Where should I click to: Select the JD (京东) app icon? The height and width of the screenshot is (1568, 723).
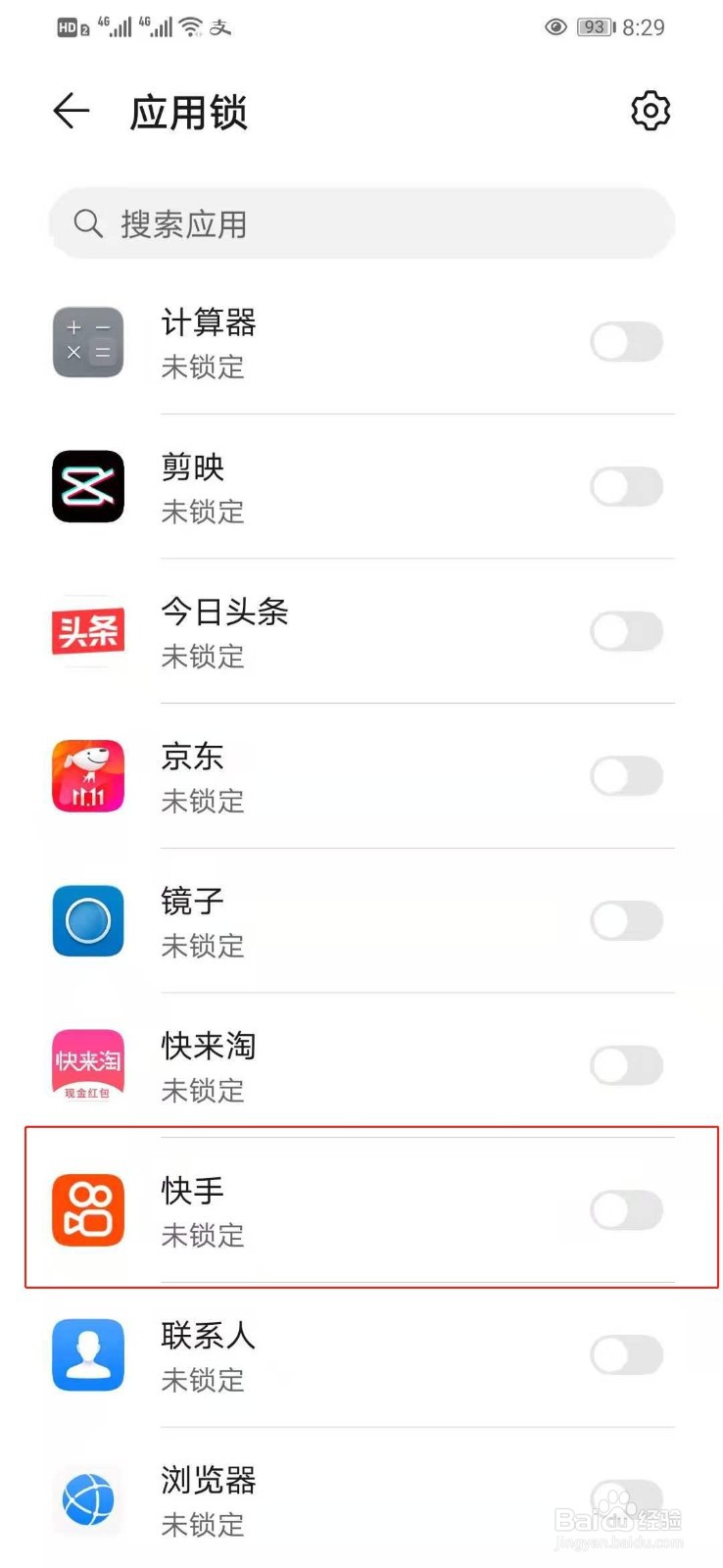pos(87,775)
